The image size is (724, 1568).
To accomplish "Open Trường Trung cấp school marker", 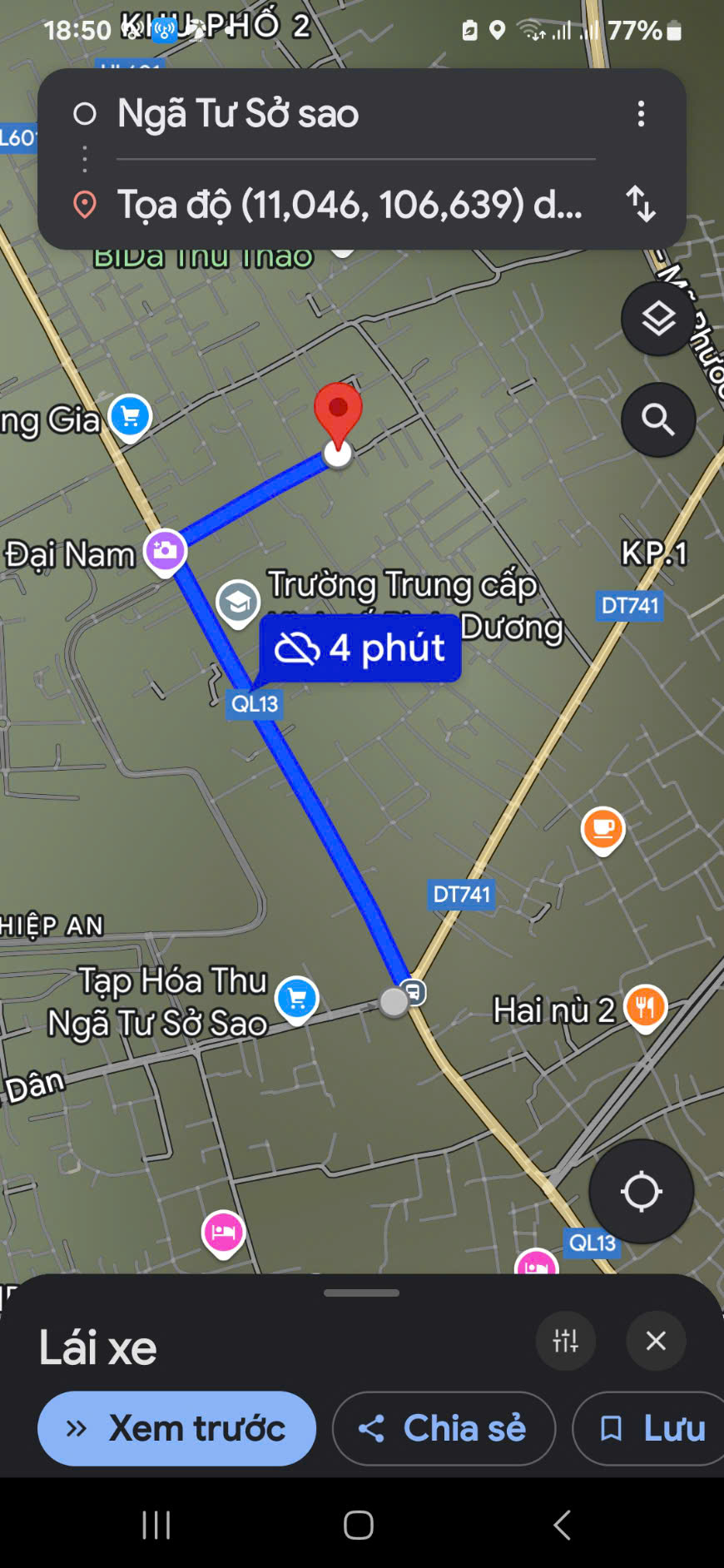I will click(238, 603).
